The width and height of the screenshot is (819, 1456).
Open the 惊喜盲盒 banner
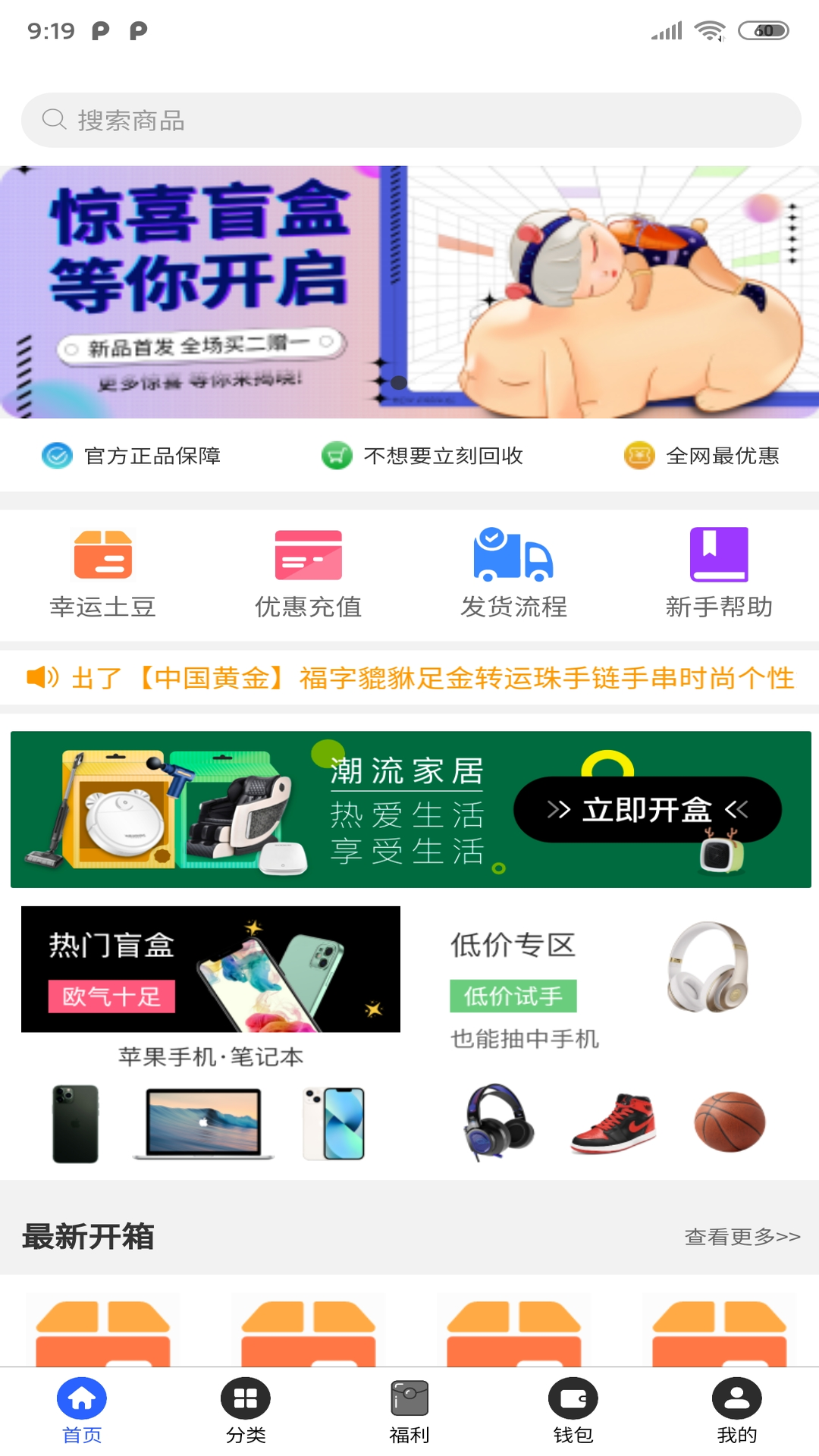click(x=409, y=292)
